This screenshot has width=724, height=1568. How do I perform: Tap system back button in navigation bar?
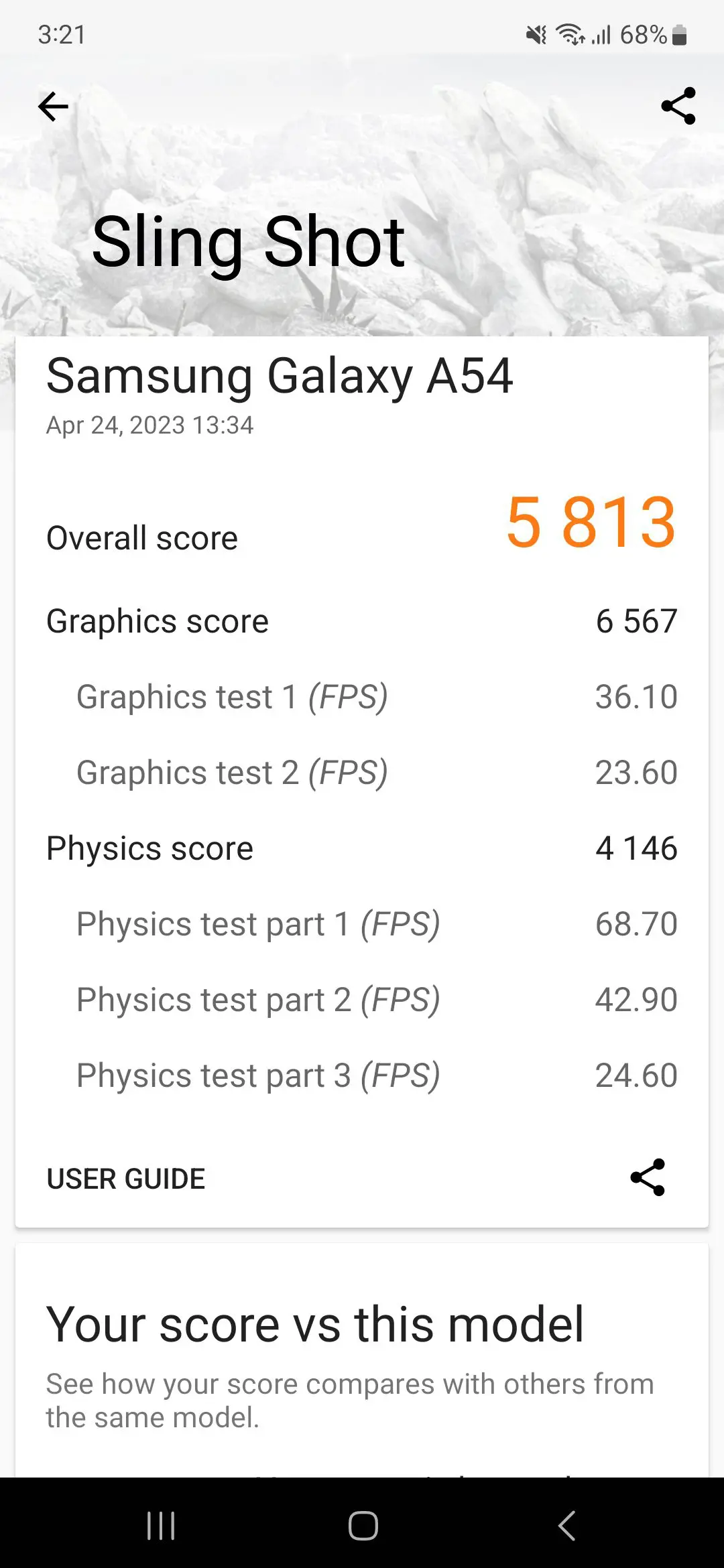pos(566,1526)
